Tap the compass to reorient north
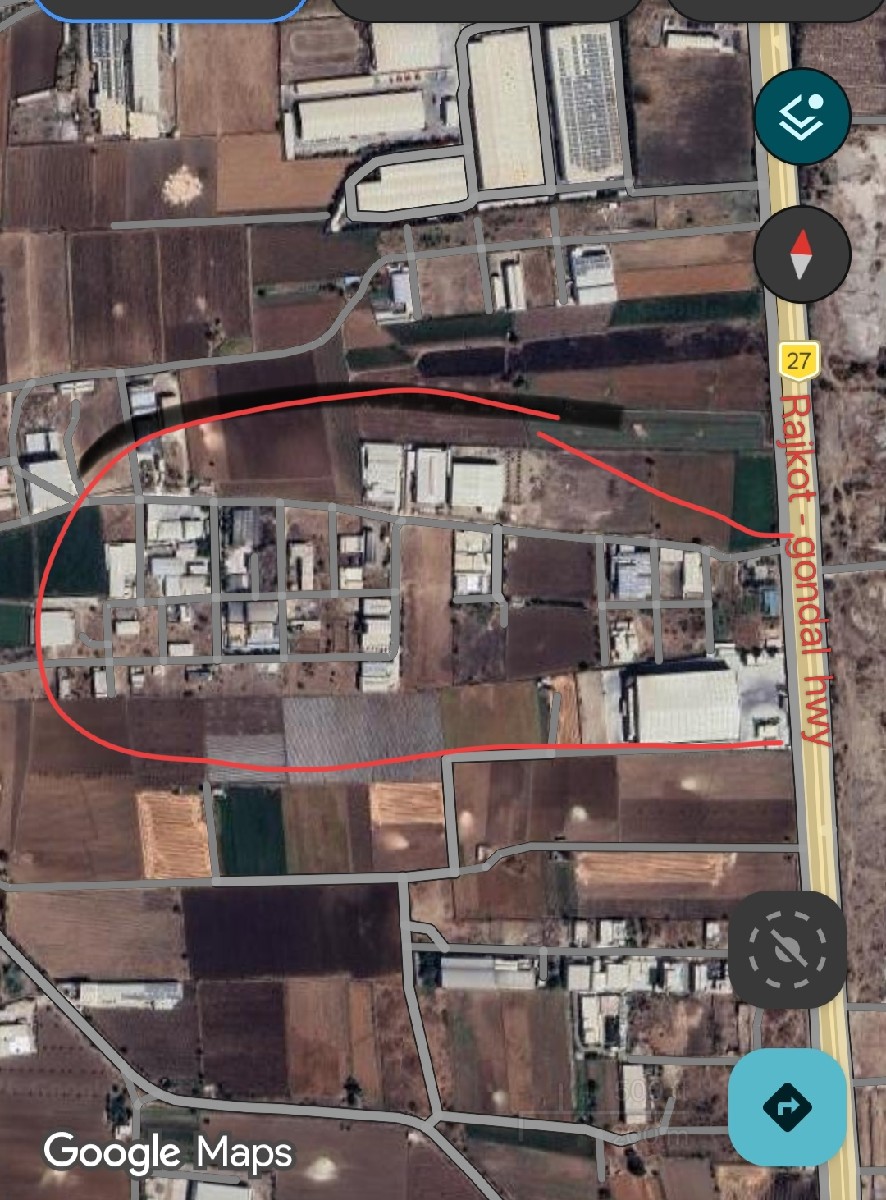The height and width of the screenshot is (1200, 886). pyautogui.click(x=802, y=254)
